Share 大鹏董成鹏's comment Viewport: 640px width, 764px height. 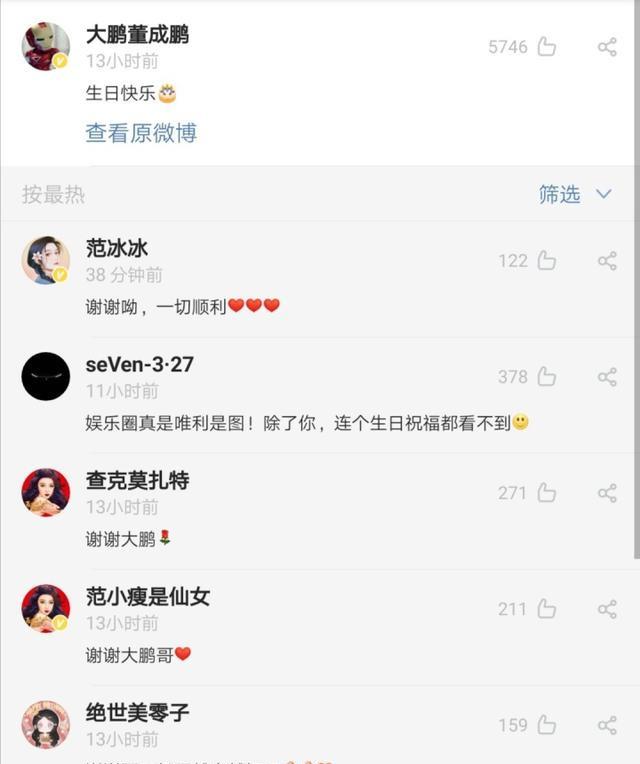click(607, 47)
